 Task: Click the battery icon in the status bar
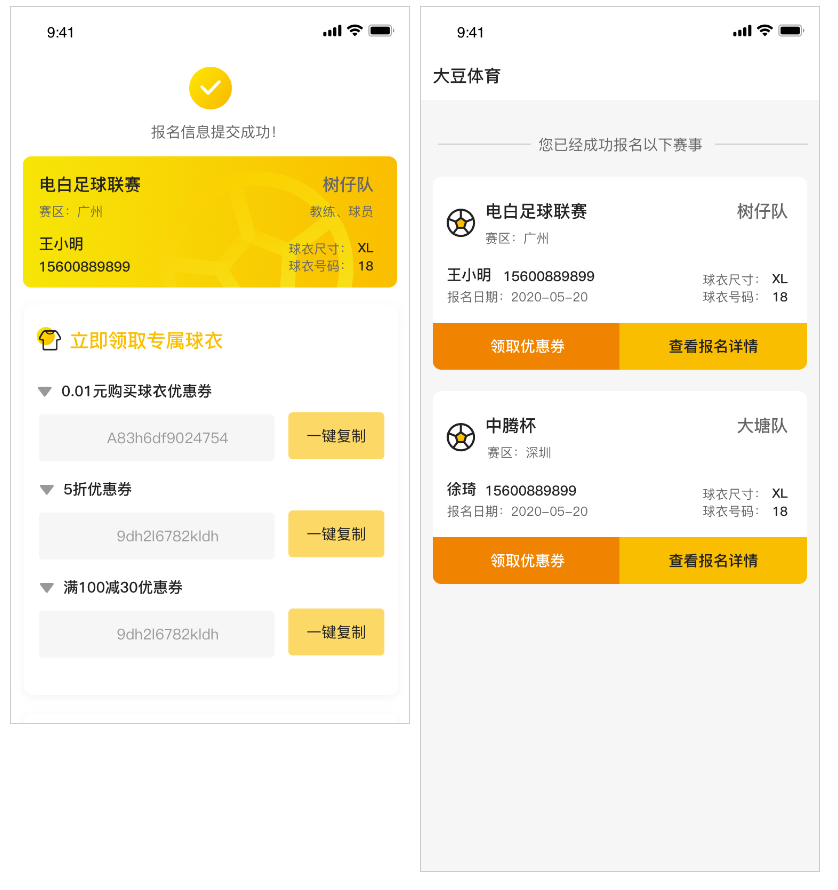click(x=382, y=30)
